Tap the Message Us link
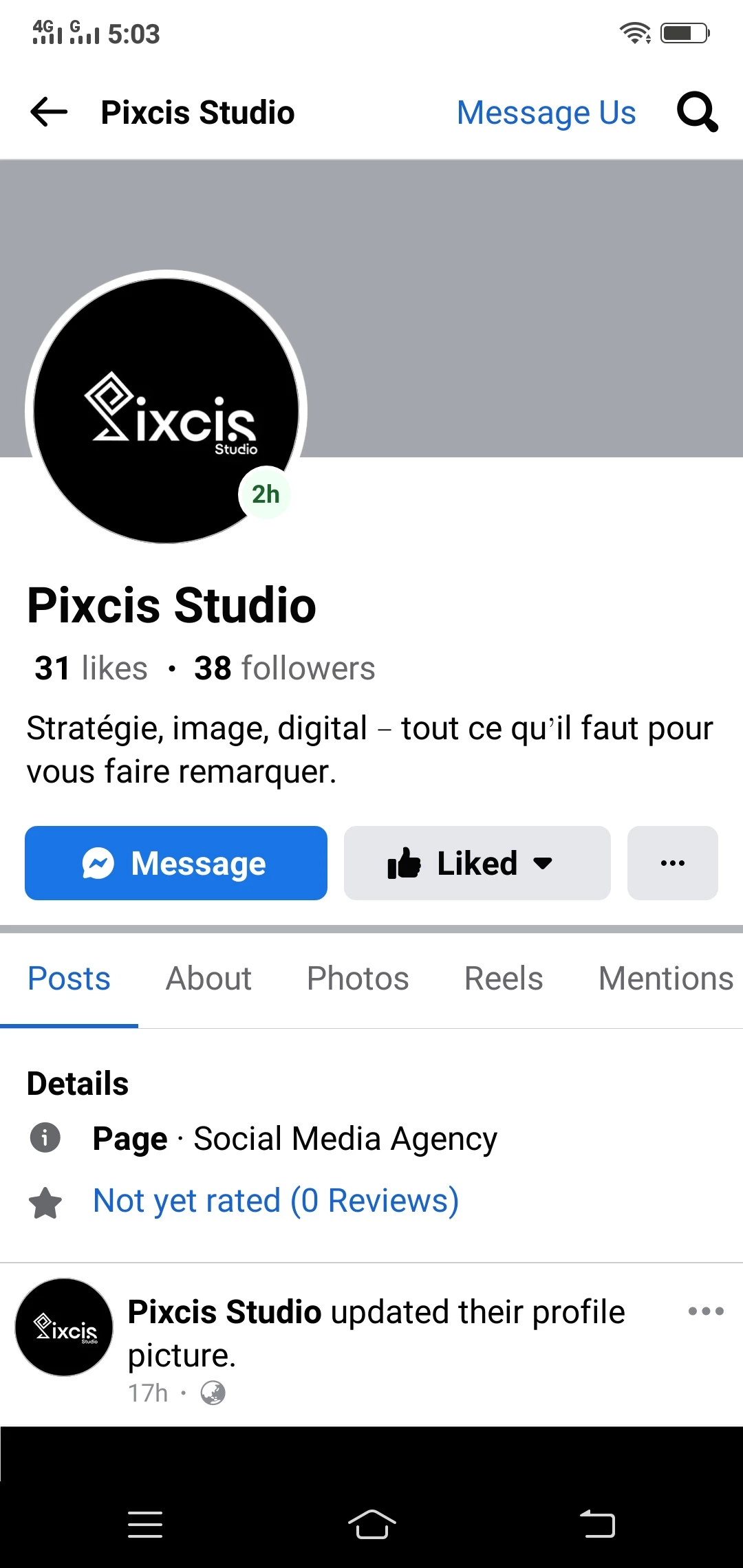This screenshot has width=743, height=1568. pos(546,113)
